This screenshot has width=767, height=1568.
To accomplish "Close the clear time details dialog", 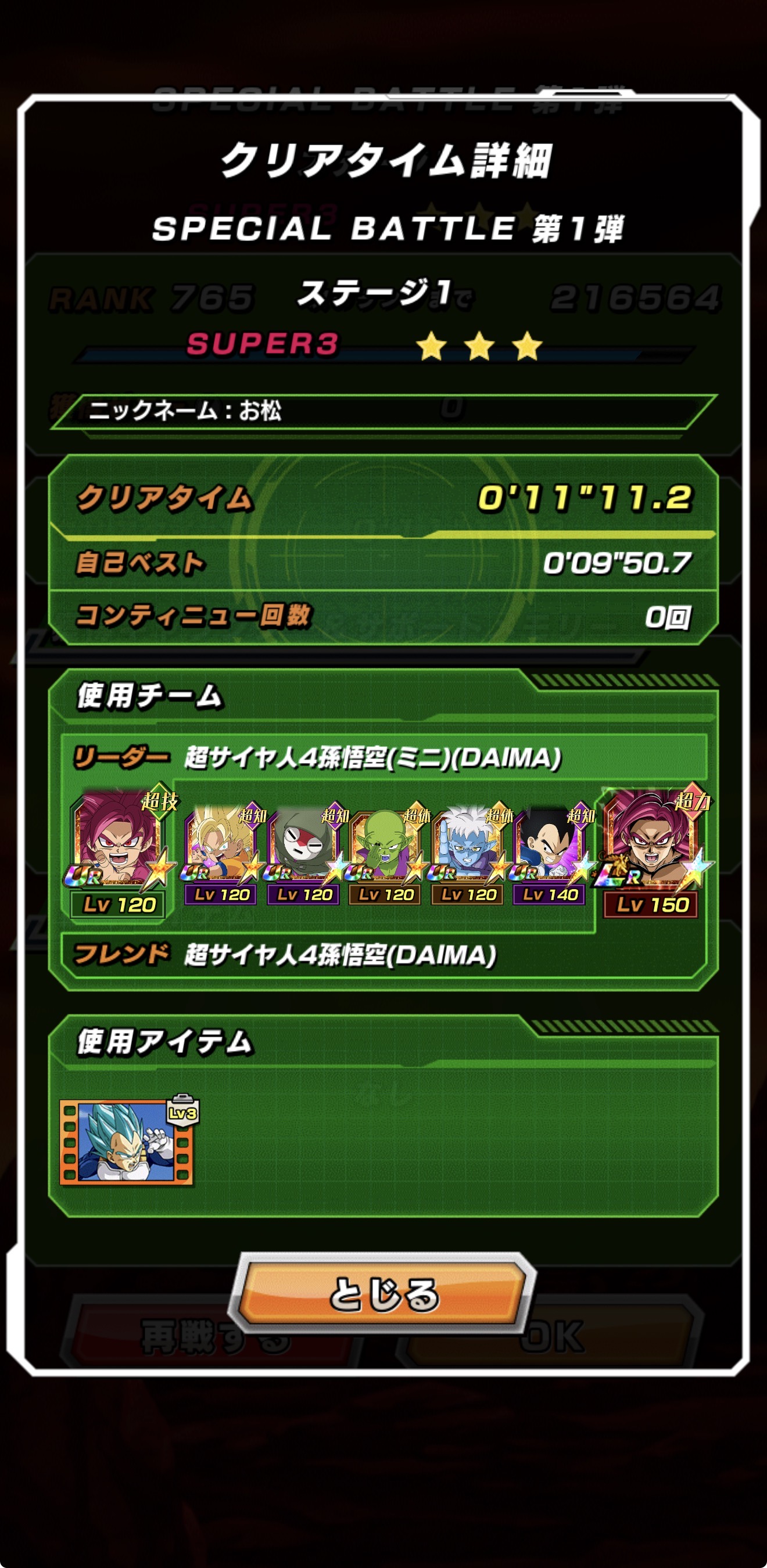I will [x=382, y=1293].
